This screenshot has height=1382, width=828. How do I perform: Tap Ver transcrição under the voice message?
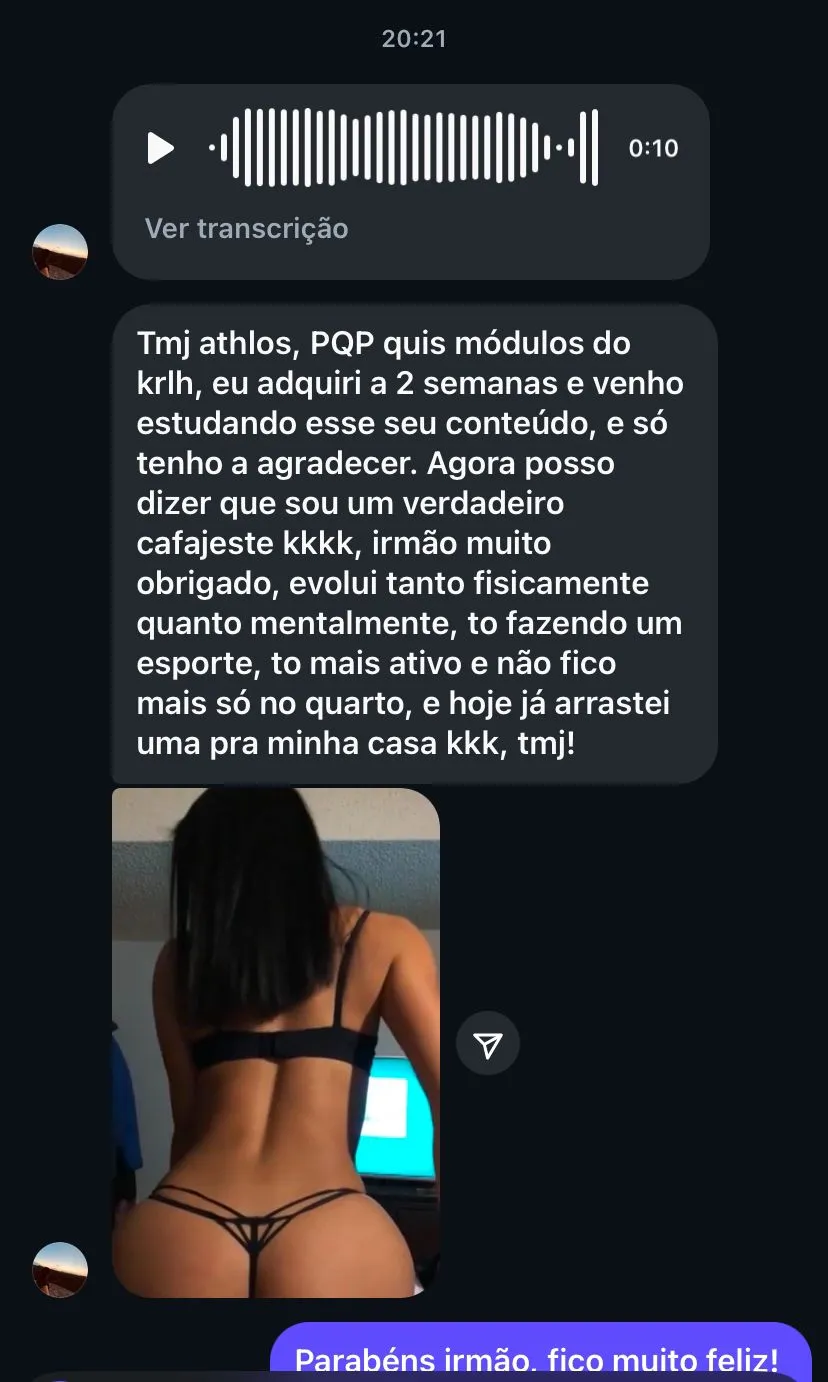pyautogui.click(x=246, y=228)
